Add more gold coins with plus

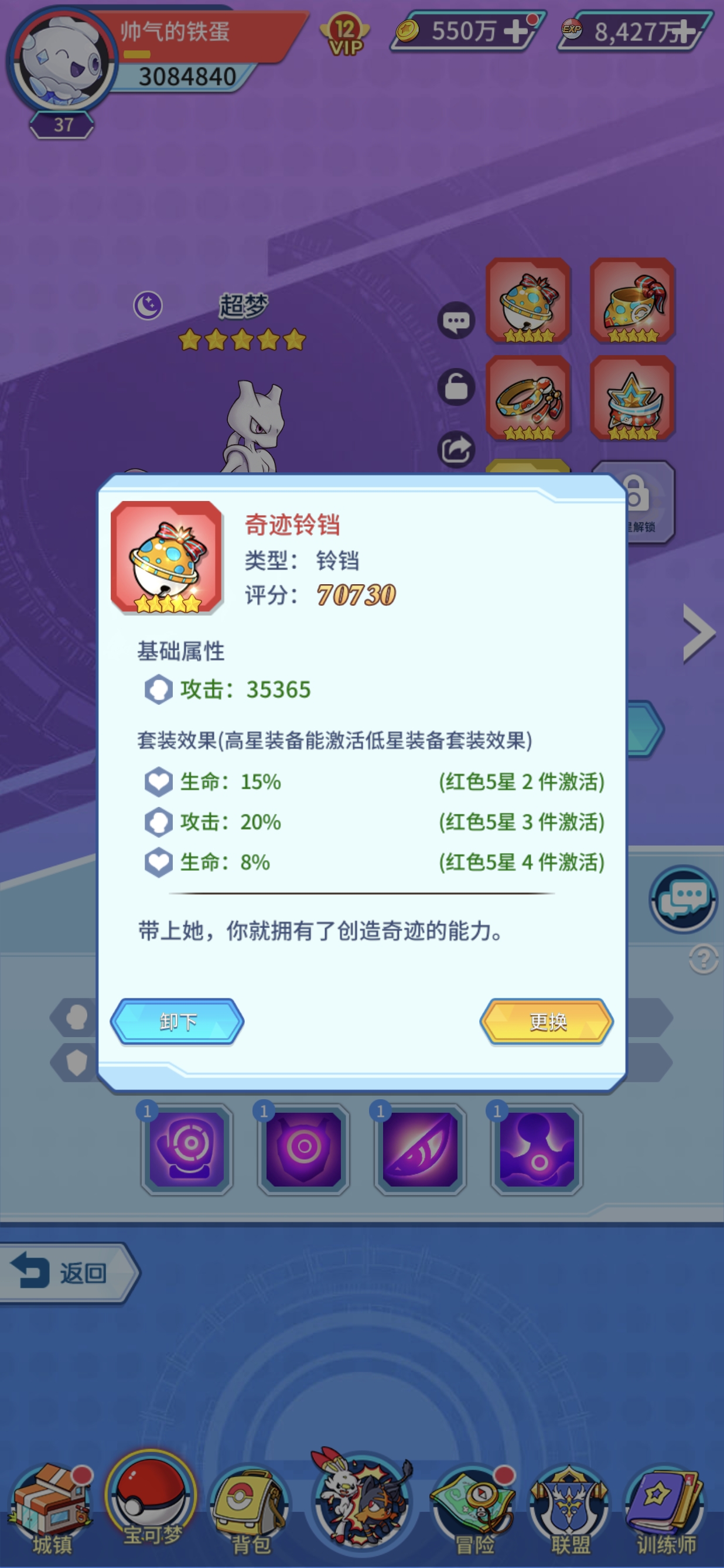(515, 31)
